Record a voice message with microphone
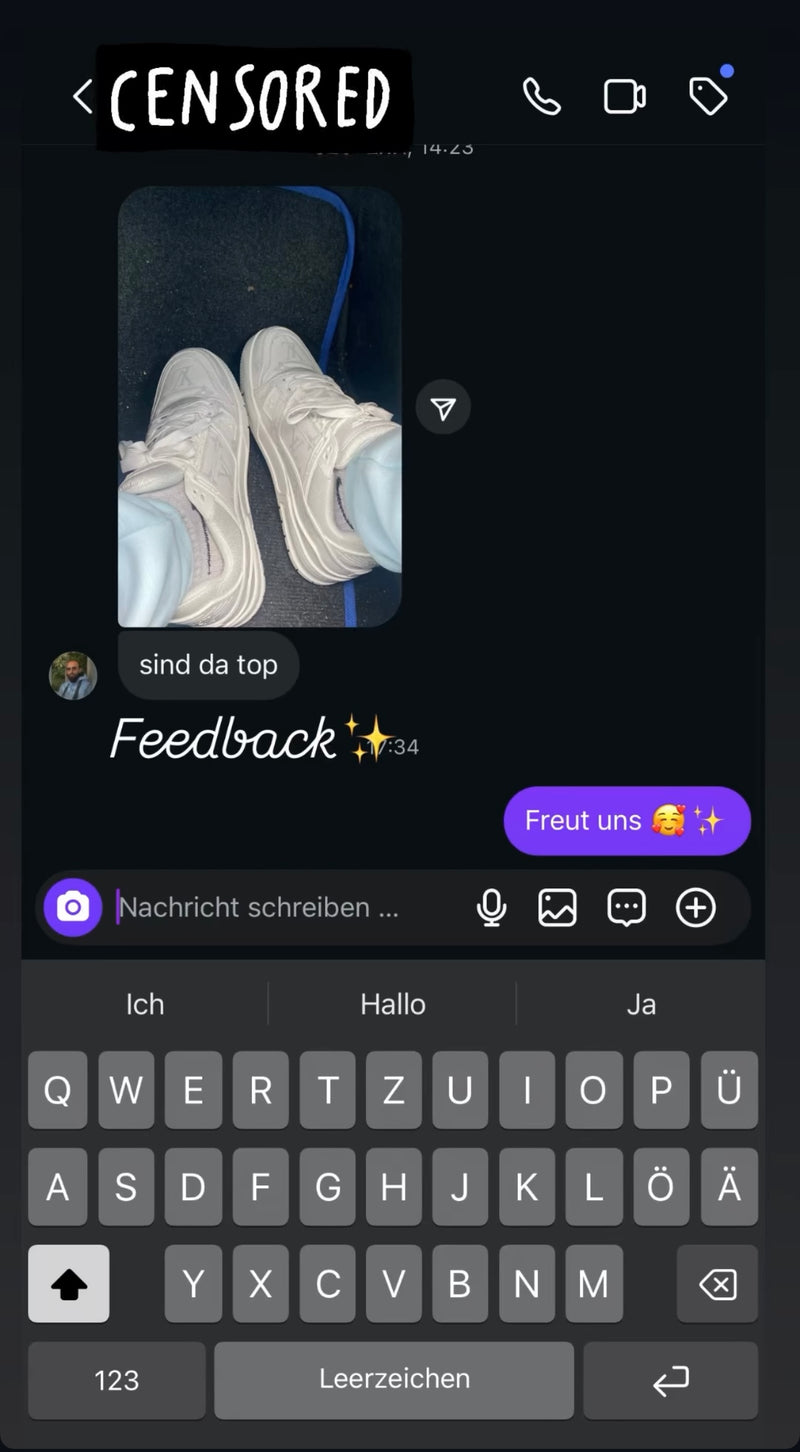800x1452 pixels. [x=491, y=908]
